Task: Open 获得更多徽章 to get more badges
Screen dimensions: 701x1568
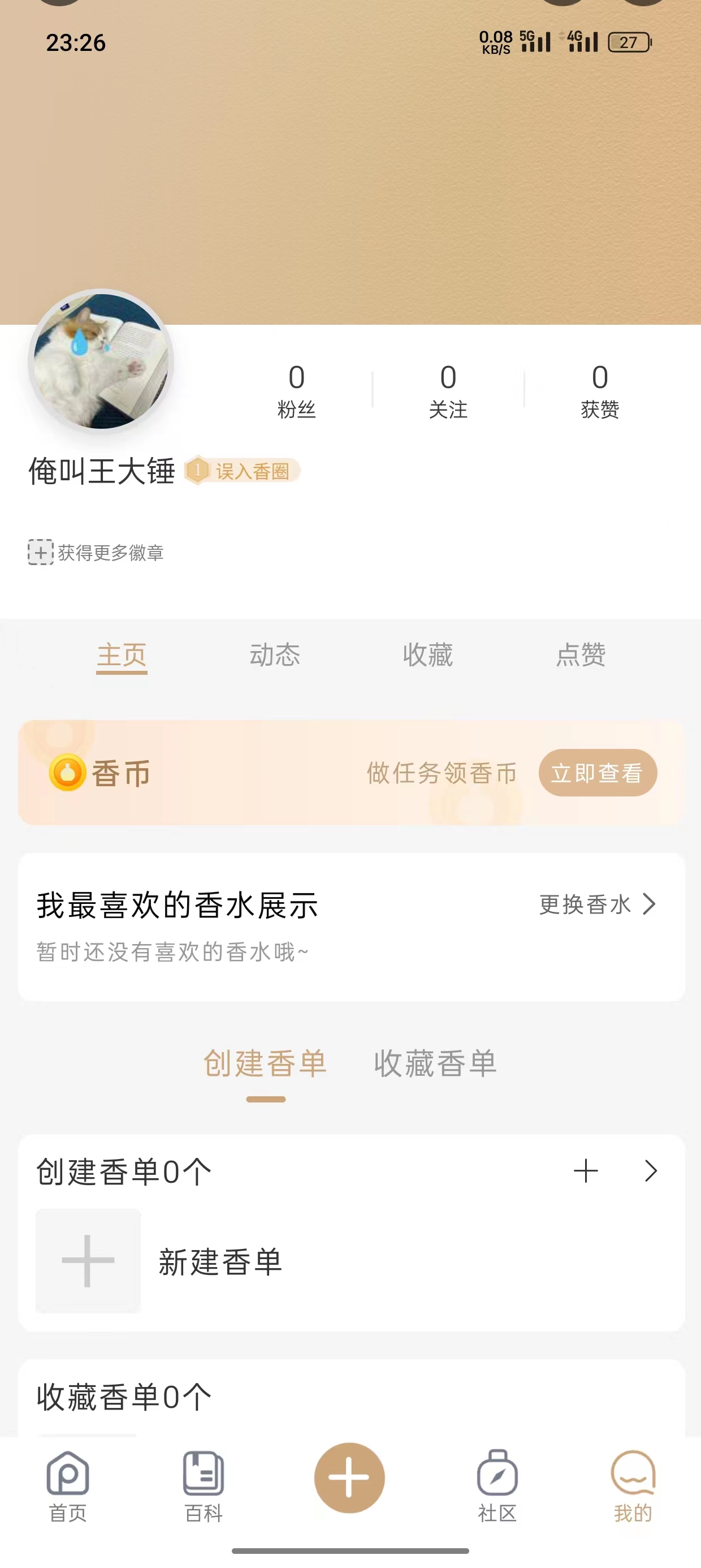Action: coord(96,553)
